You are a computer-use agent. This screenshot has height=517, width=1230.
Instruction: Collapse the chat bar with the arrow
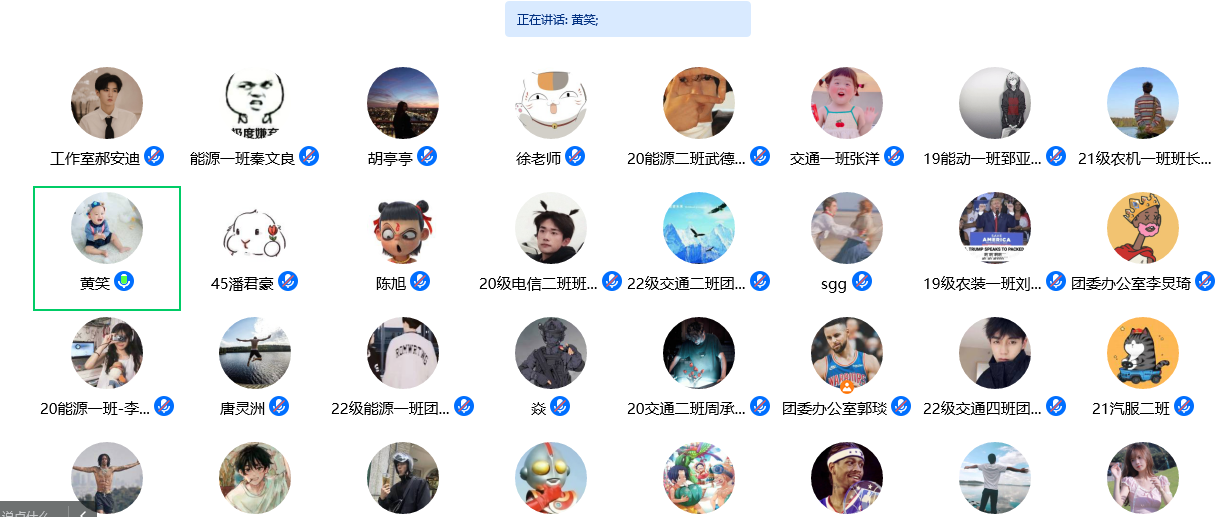click(x=82, y=512)
